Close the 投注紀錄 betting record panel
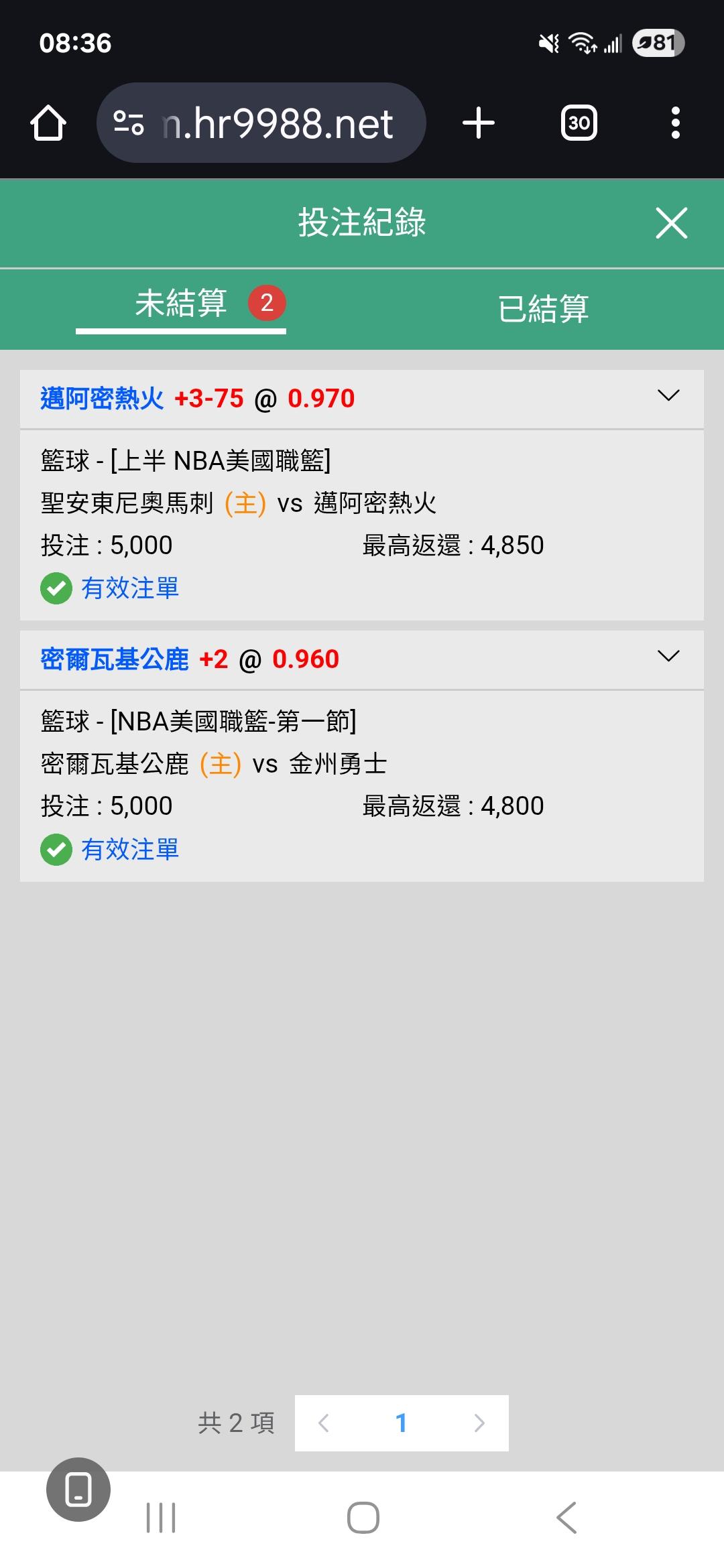Image resolution: width=724 pixels, height=1568 pixels. pyautogui.click(x=671, y=223)
